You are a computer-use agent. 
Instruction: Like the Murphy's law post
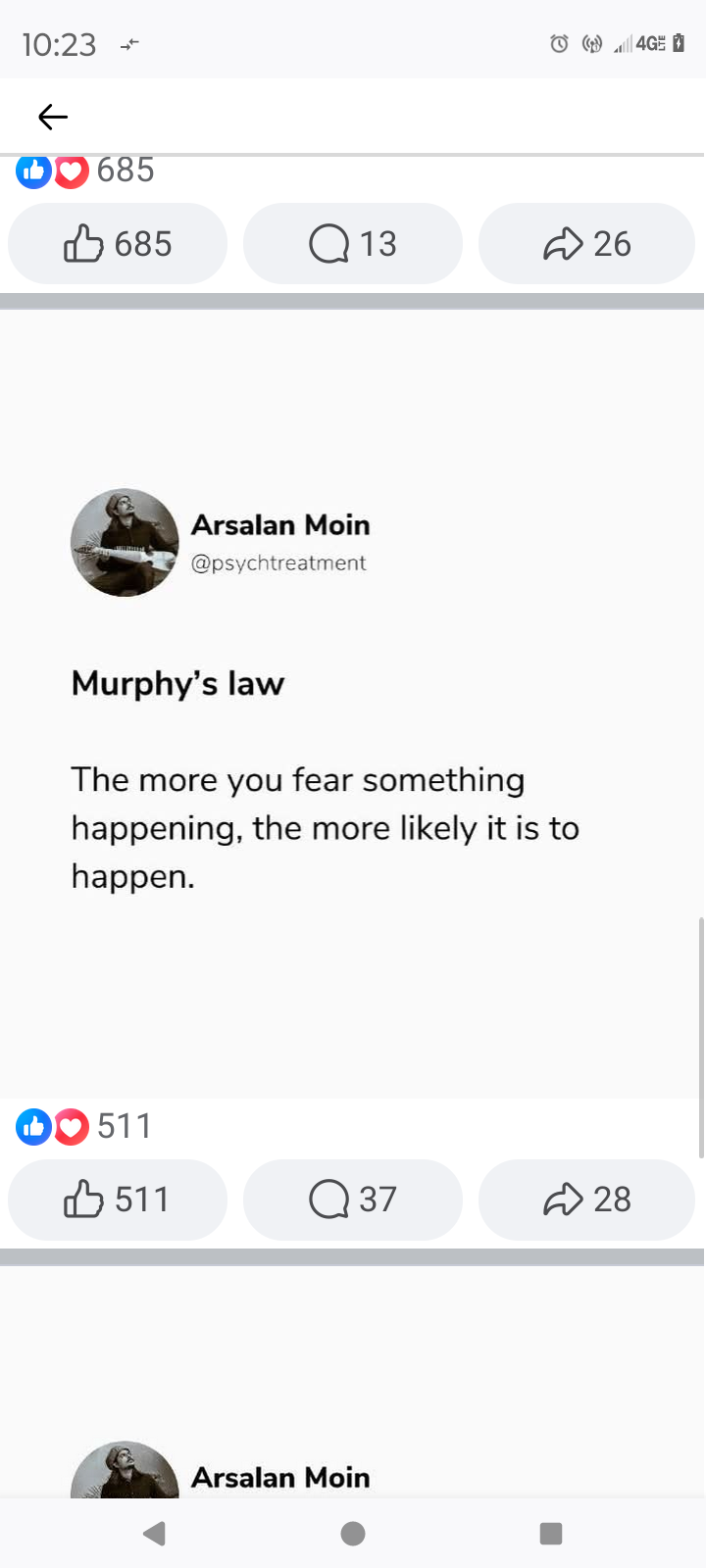118,1200
